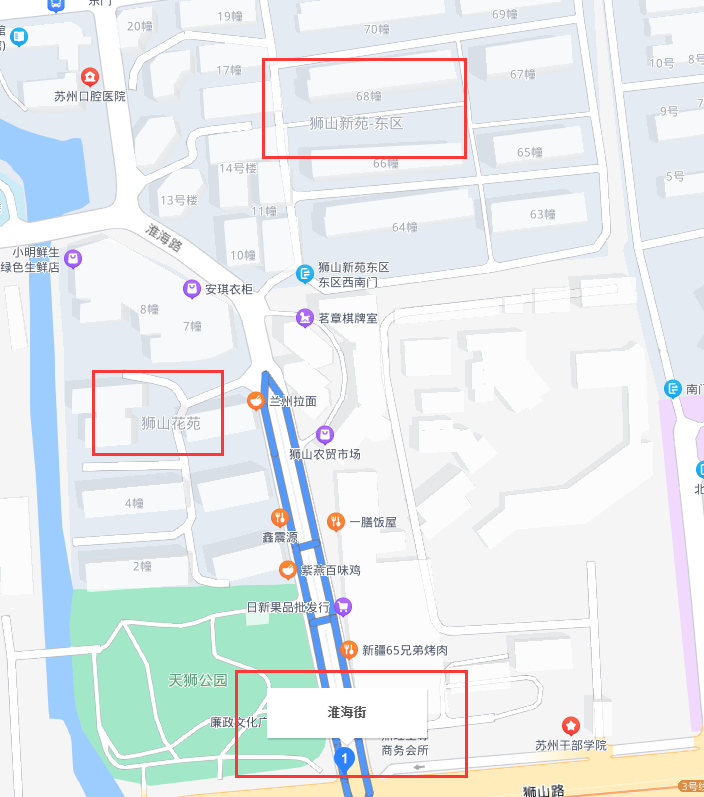Tap the 苏州干部学院 marker
The height and width of the screenshot is (797, 704).
pos(570,725)
